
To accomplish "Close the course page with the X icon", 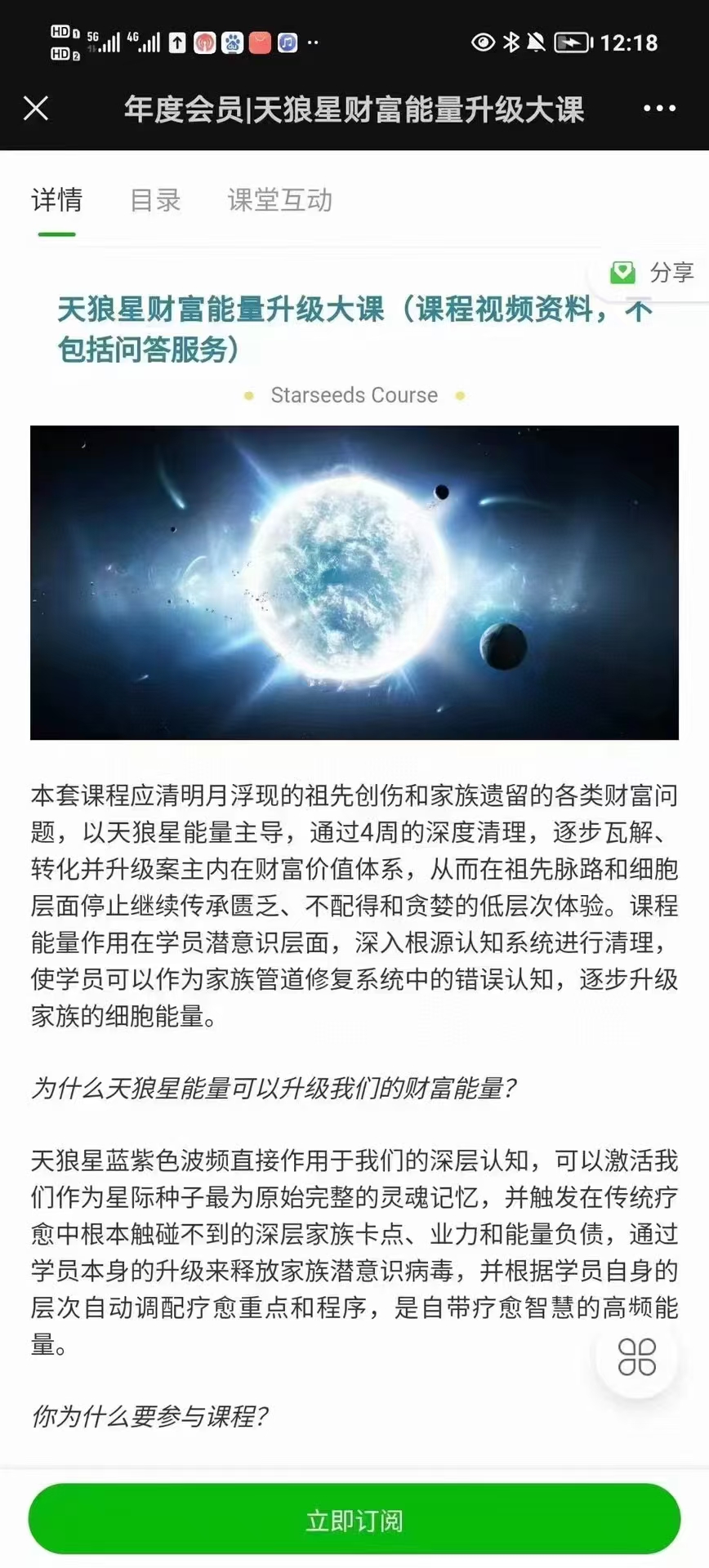I will pyautogui.click(x=36, y=108).
